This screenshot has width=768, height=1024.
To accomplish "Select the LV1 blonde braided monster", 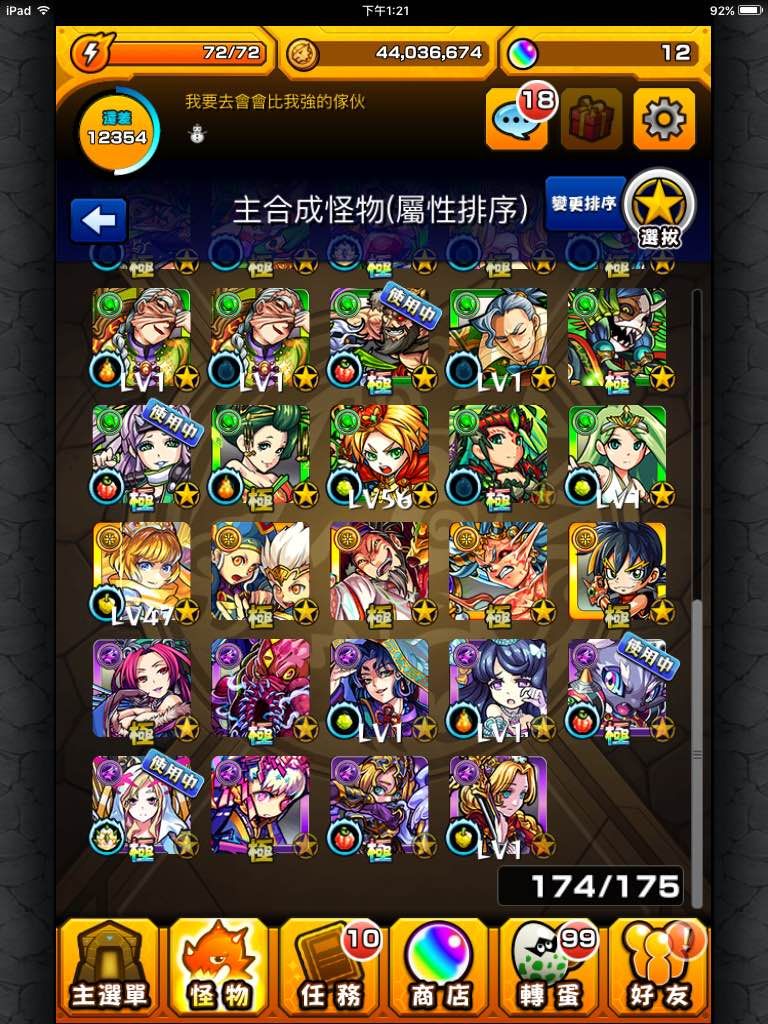I will click(498, 806).
